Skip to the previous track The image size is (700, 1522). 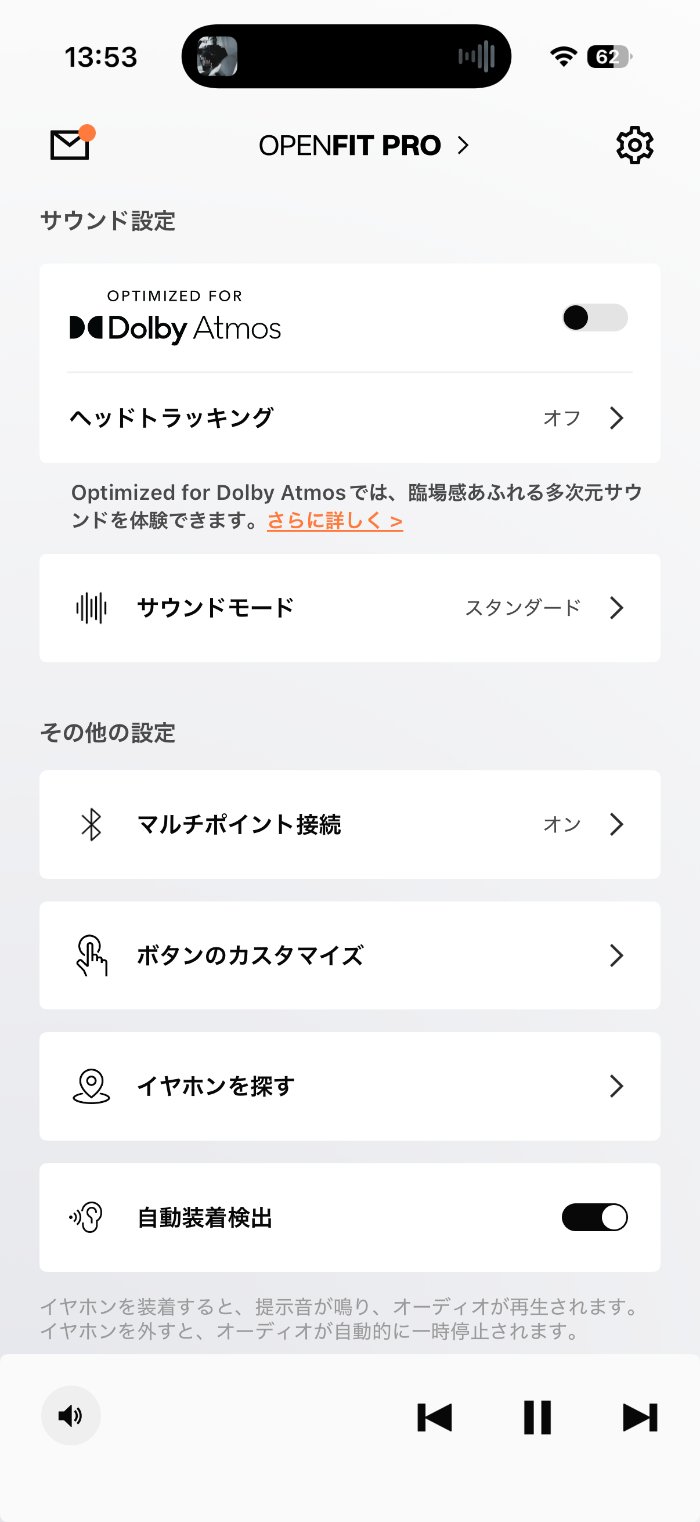435,1417
